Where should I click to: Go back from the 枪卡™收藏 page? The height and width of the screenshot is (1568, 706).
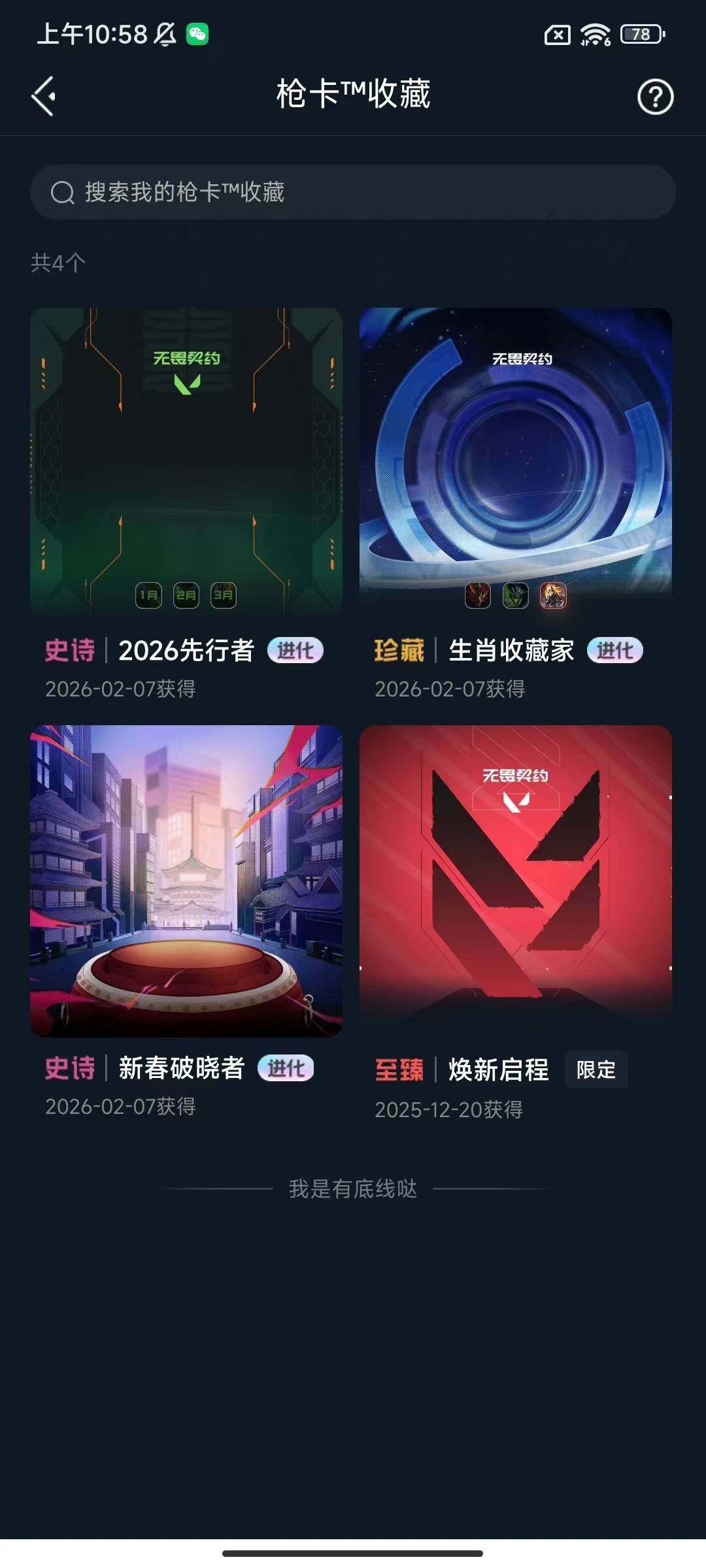click(44, 97)
